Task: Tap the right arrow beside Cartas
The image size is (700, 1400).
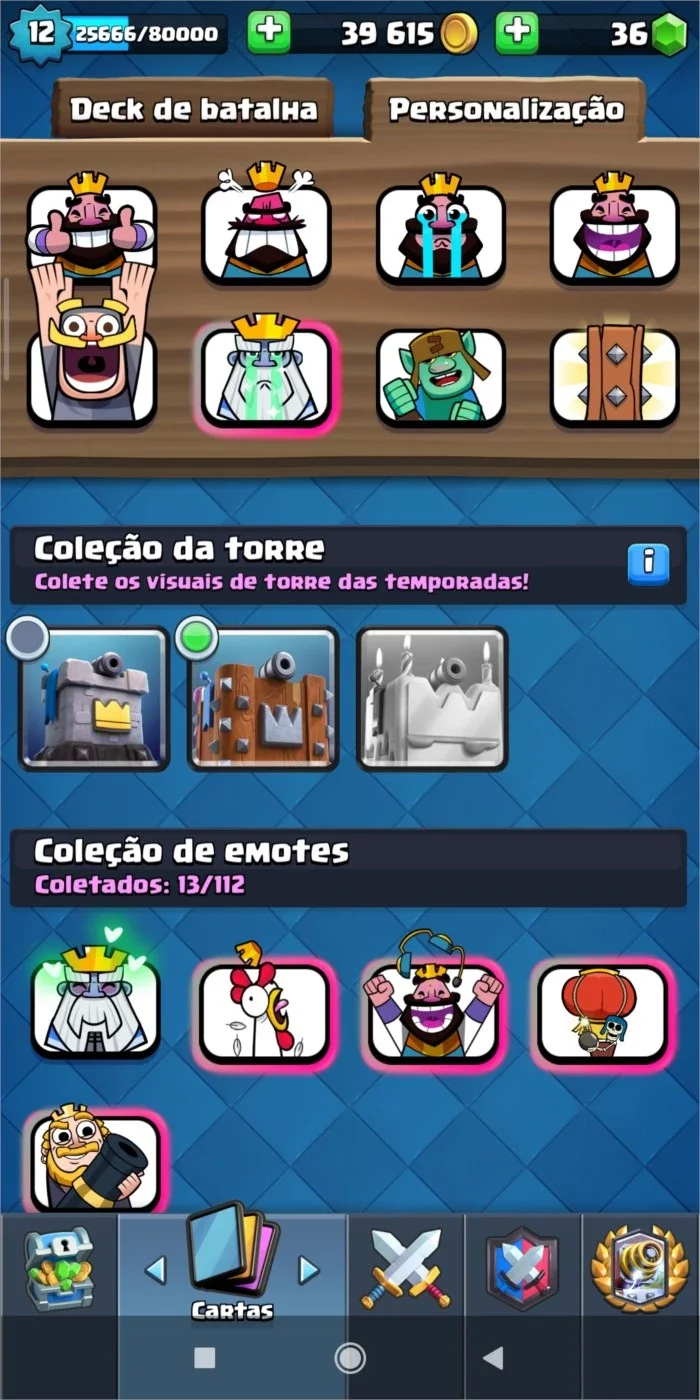Action: (309, 1270)
